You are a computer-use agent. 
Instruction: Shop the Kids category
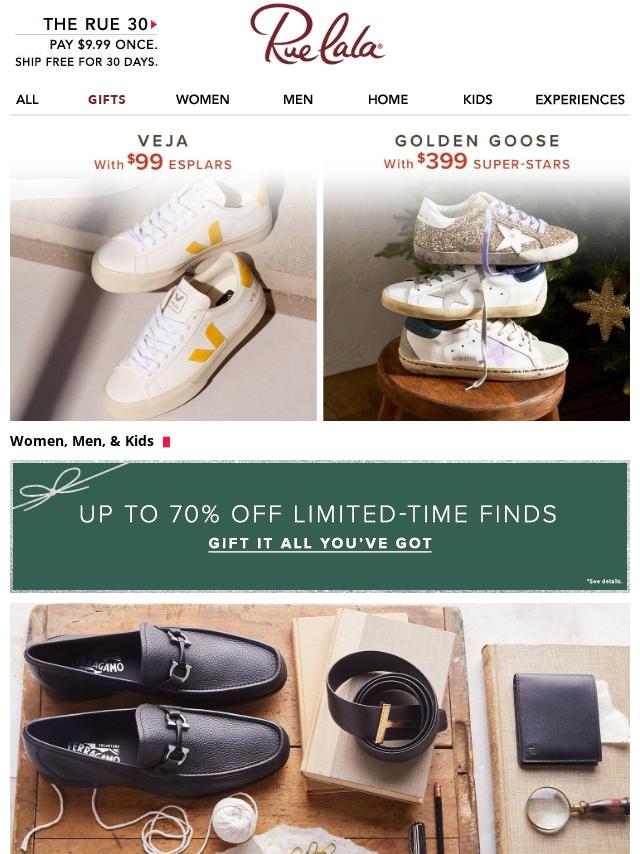coord(477,99)
